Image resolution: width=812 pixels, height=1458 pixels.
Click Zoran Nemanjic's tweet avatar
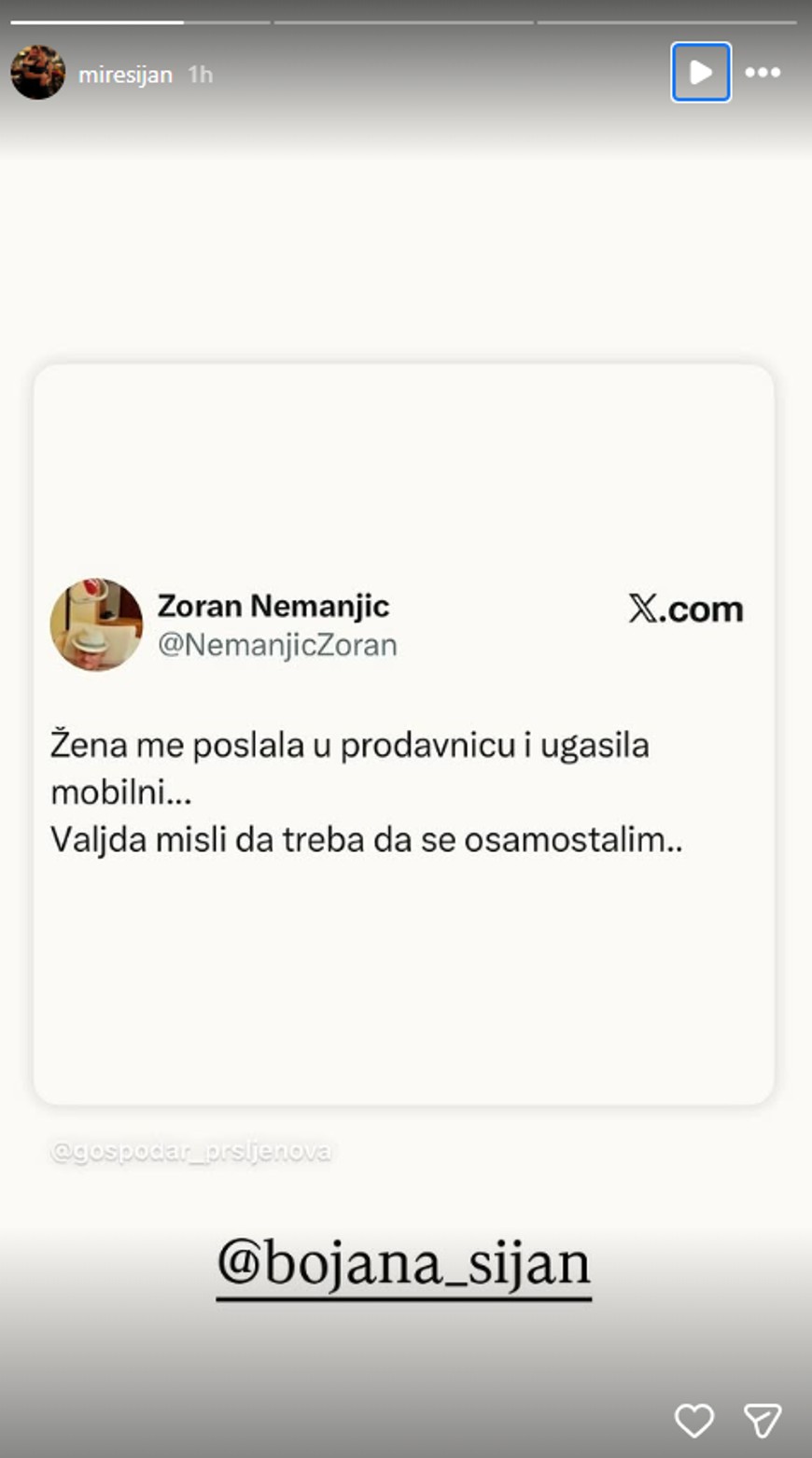pyautogui.click(x=96, y=624)
